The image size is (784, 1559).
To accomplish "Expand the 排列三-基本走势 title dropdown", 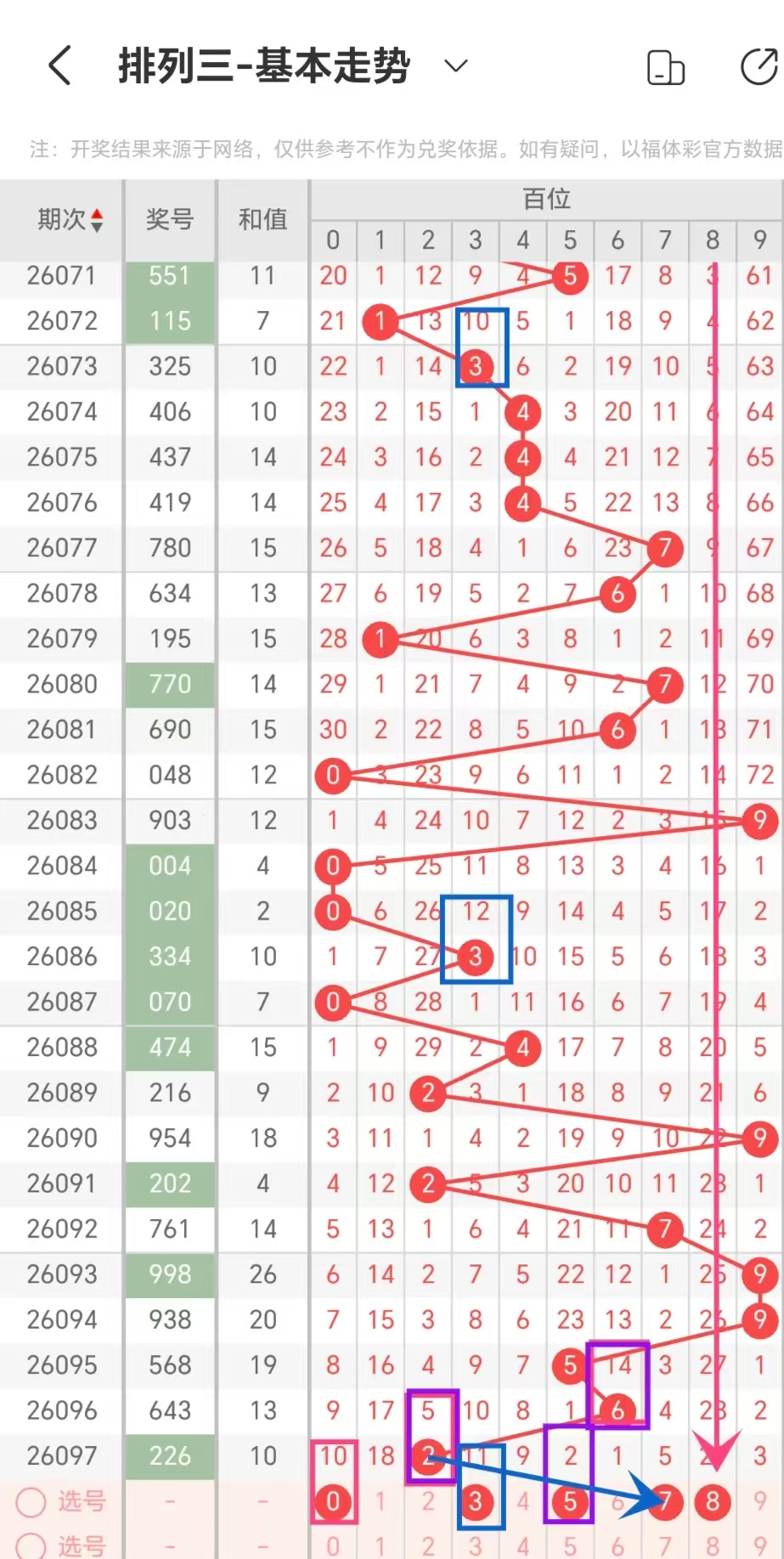I will click(456, 66).
